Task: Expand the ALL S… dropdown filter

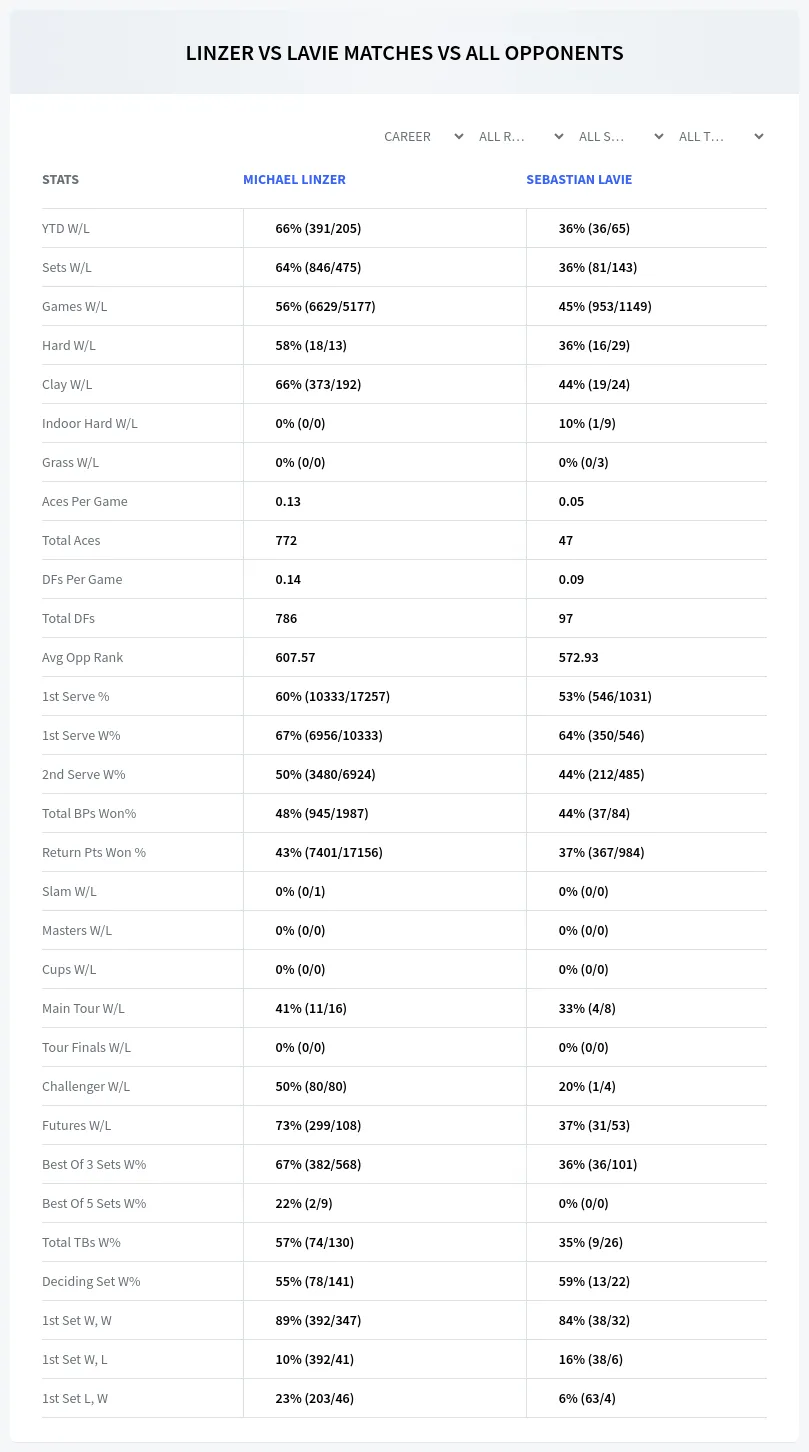Action: [x=621, y=136]
